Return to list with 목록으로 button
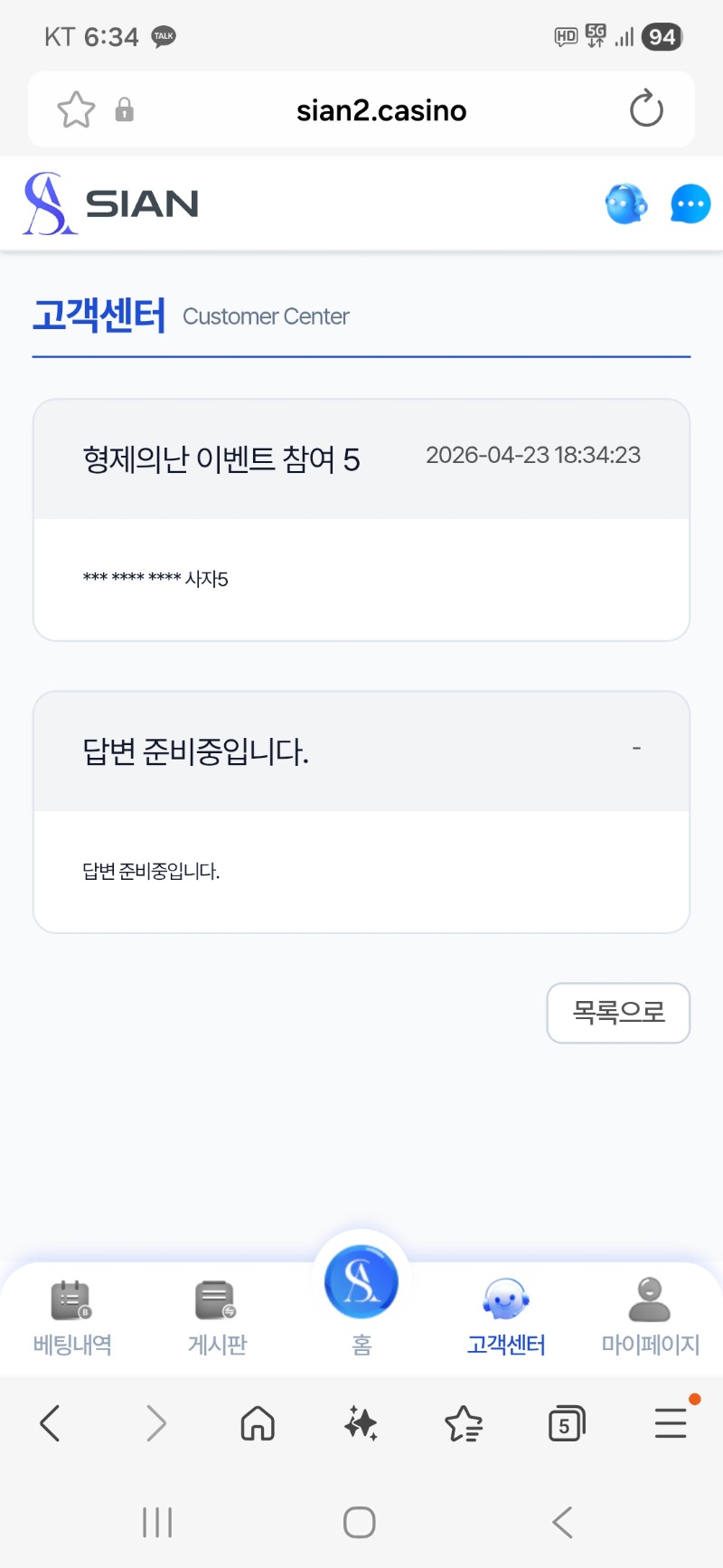The image size is (723, 1568). point(618,1013)
